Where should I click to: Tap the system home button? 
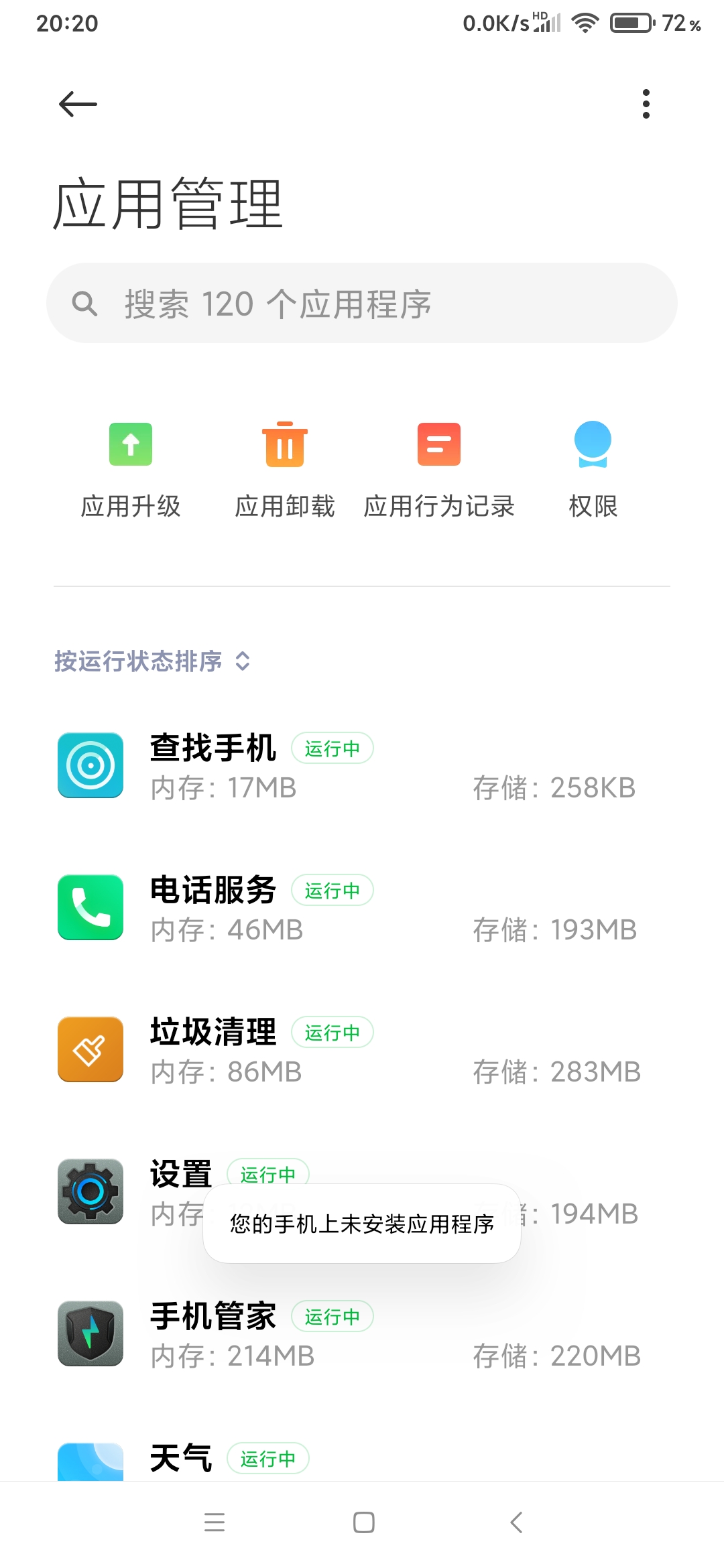[363, 1522]
